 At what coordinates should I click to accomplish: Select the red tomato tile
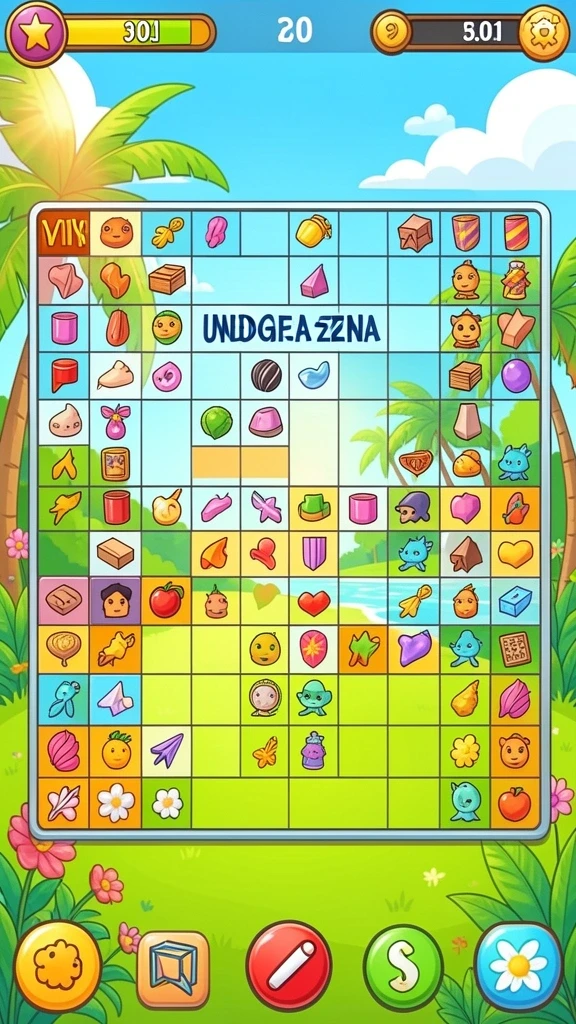(166, 600)
